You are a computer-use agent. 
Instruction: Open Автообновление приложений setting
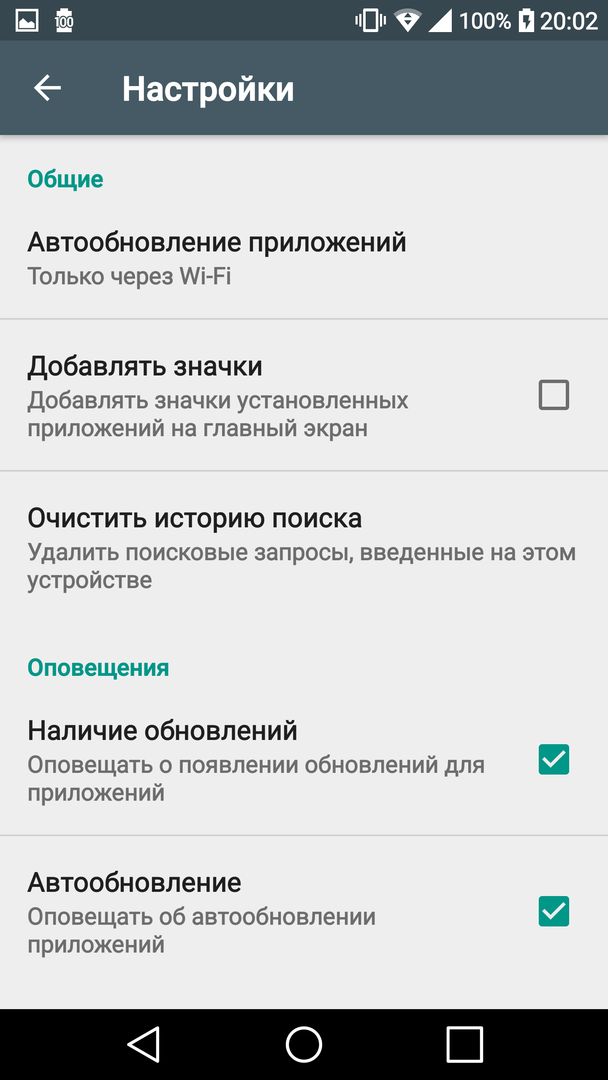pos(217,257)
